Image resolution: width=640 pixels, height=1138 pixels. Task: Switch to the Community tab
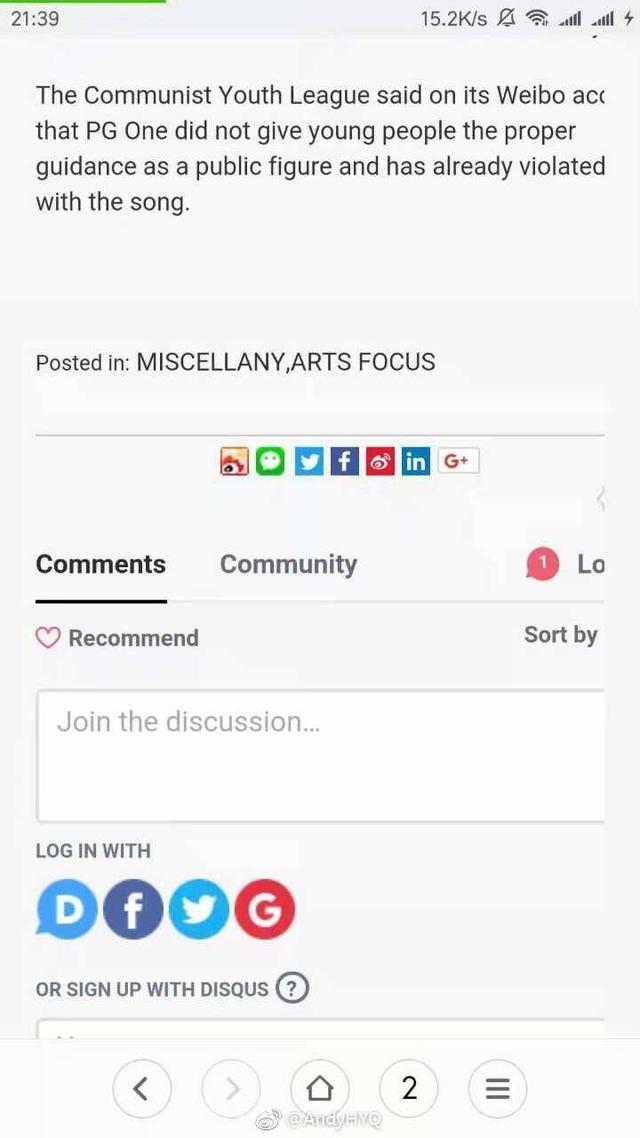[x=288, y=565]
